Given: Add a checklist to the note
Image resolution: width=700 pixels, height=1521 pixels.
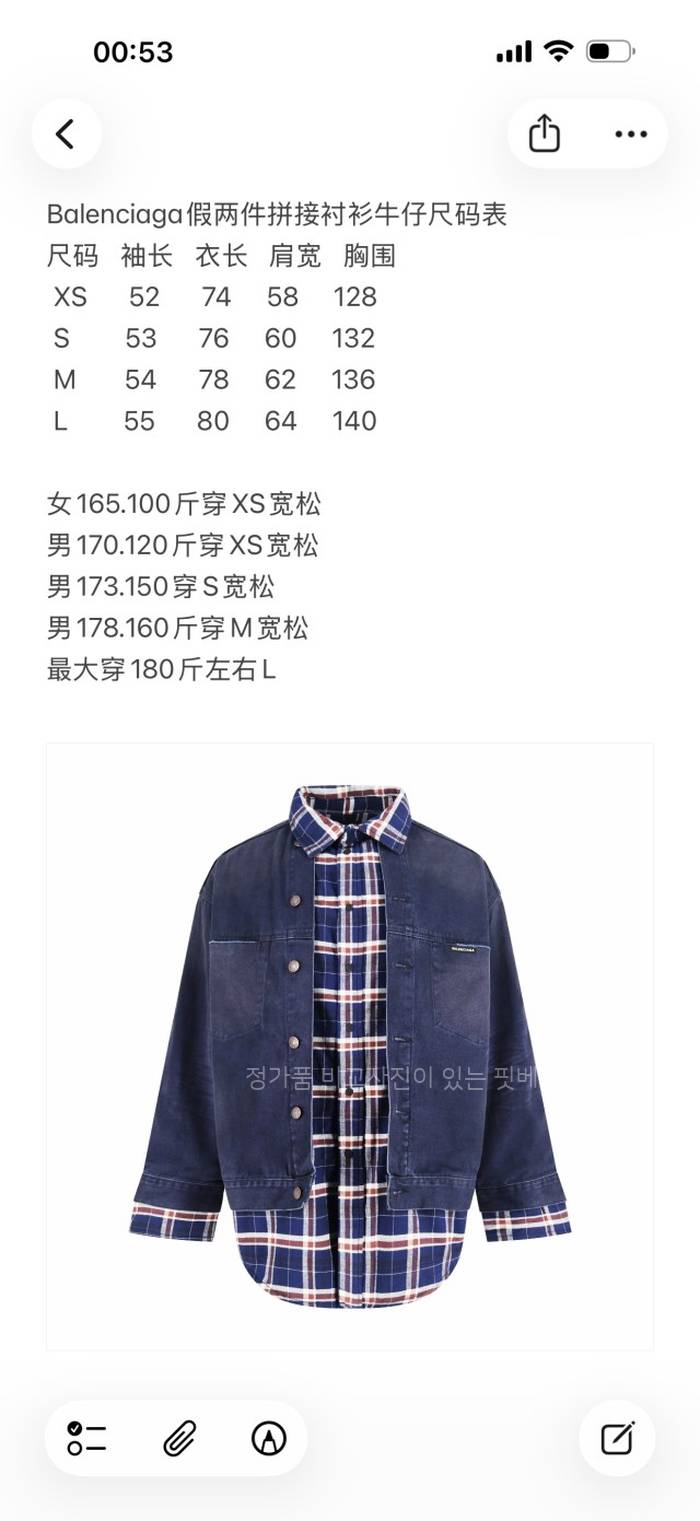Looking at the screenshot, I should (87, 1438).
